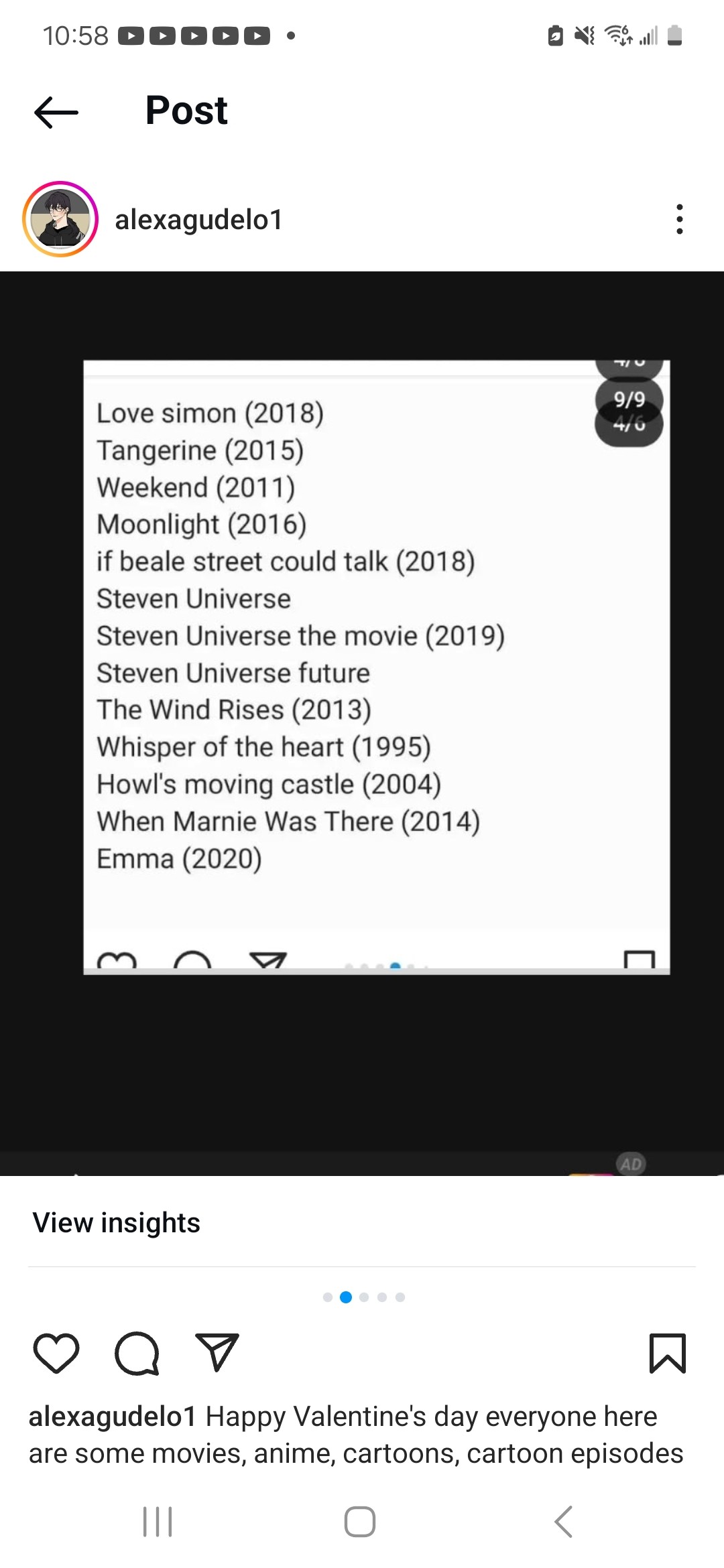Open the post's three-dot options menu
Viewport: 724px width, 1568px height.
(679, 219)
